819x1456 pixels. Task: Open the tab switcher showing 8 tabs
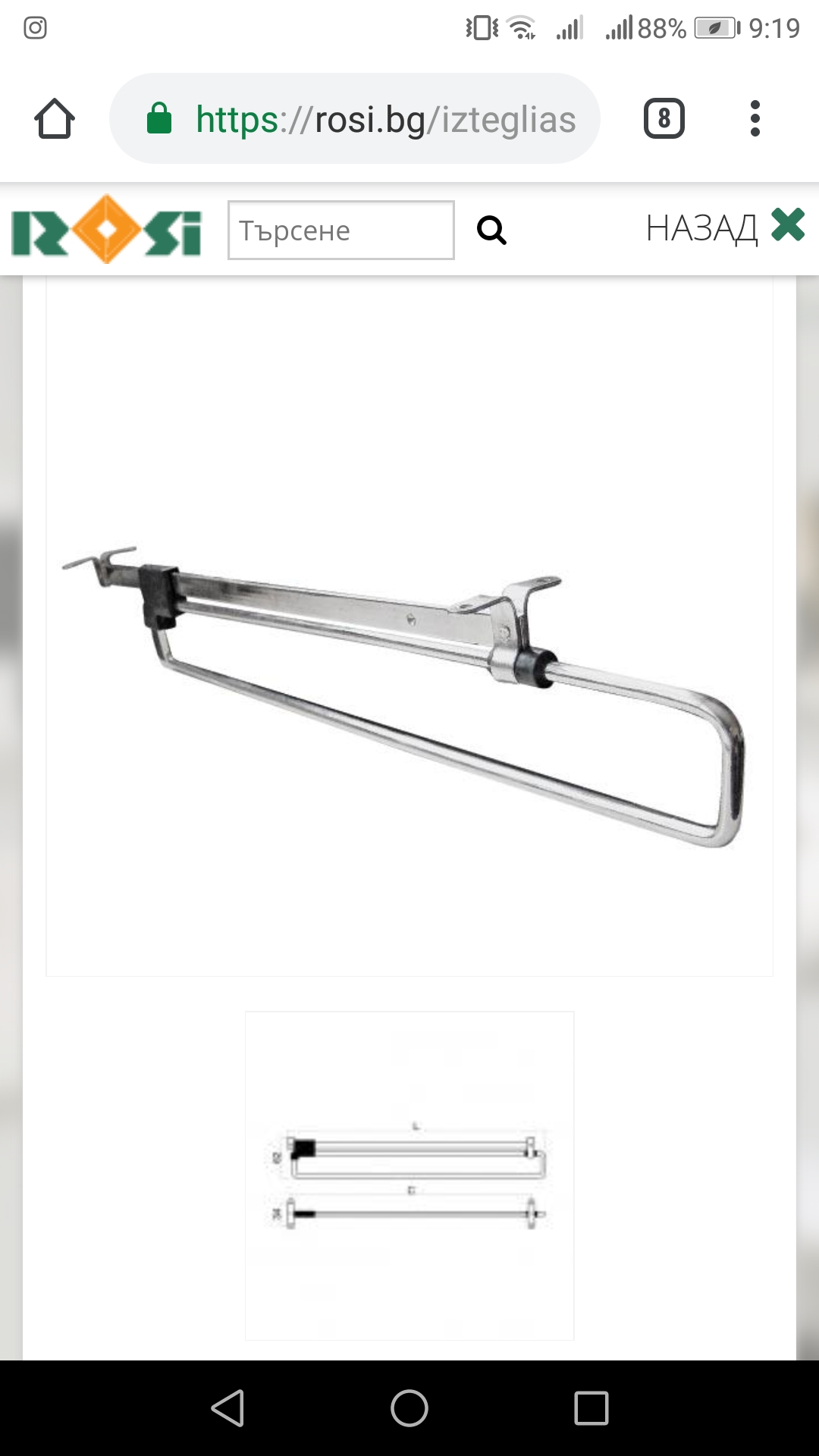pyautogui.click(x=664, y=119)
